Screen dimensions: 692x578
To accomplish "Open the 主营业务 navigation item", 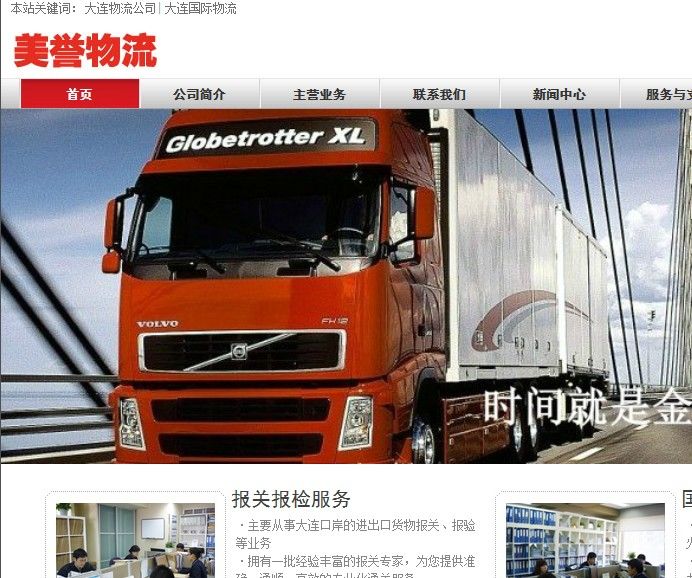I will (x=319, y=94).
